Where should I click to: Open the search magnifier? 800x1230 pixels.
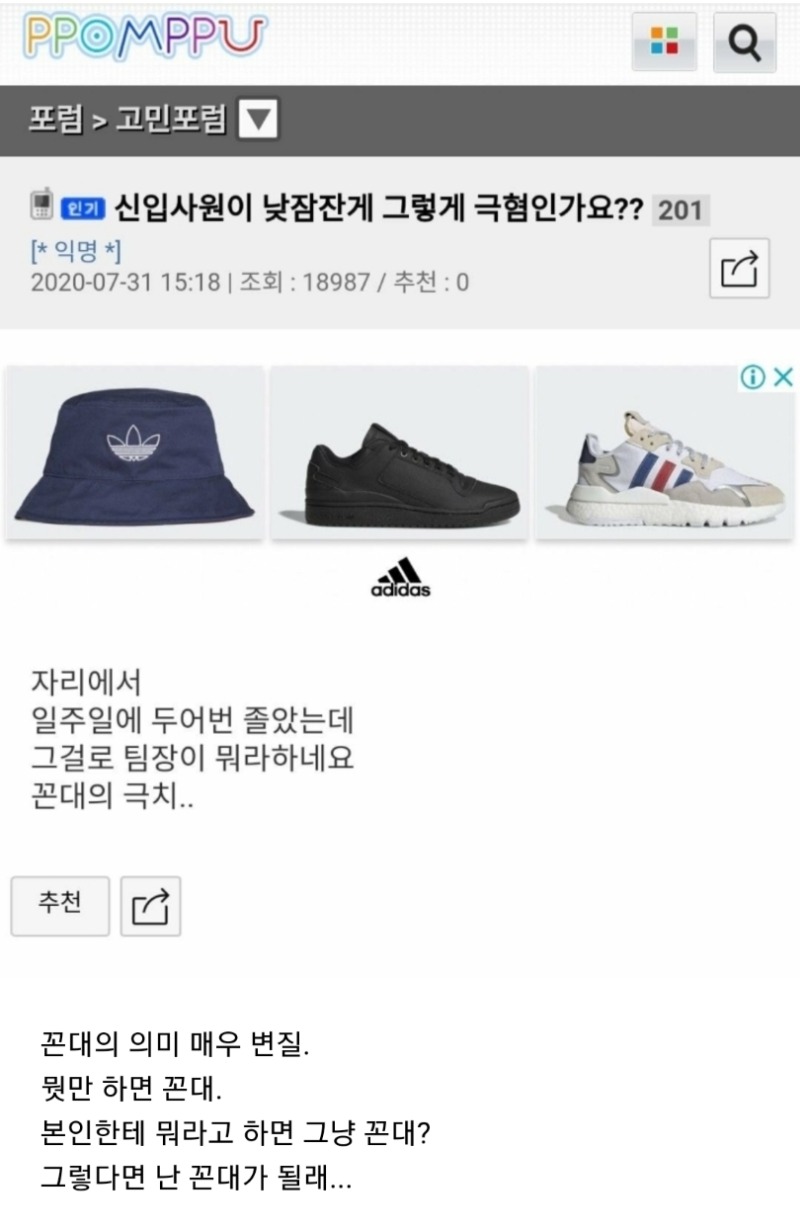744,42
